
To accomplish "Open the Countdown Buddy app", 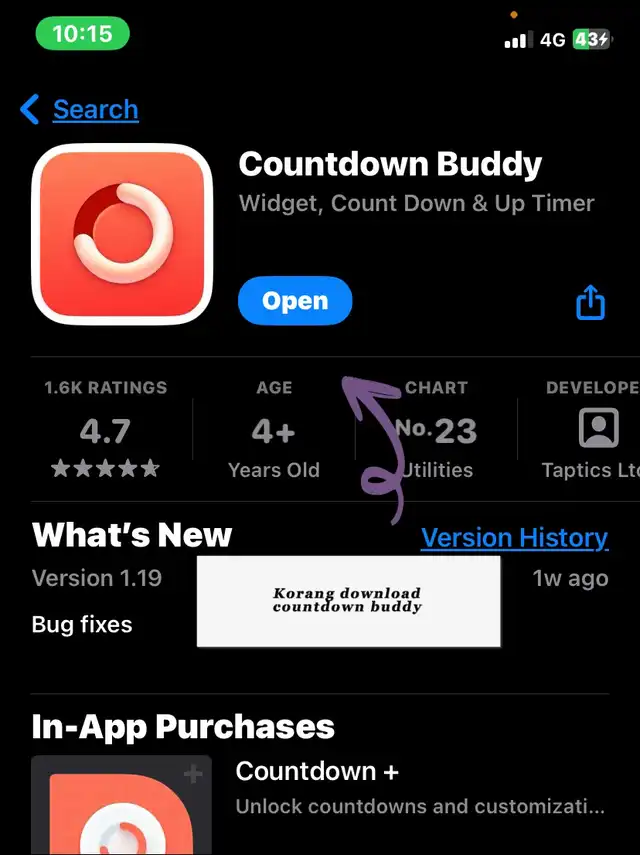I will [295, 301].
